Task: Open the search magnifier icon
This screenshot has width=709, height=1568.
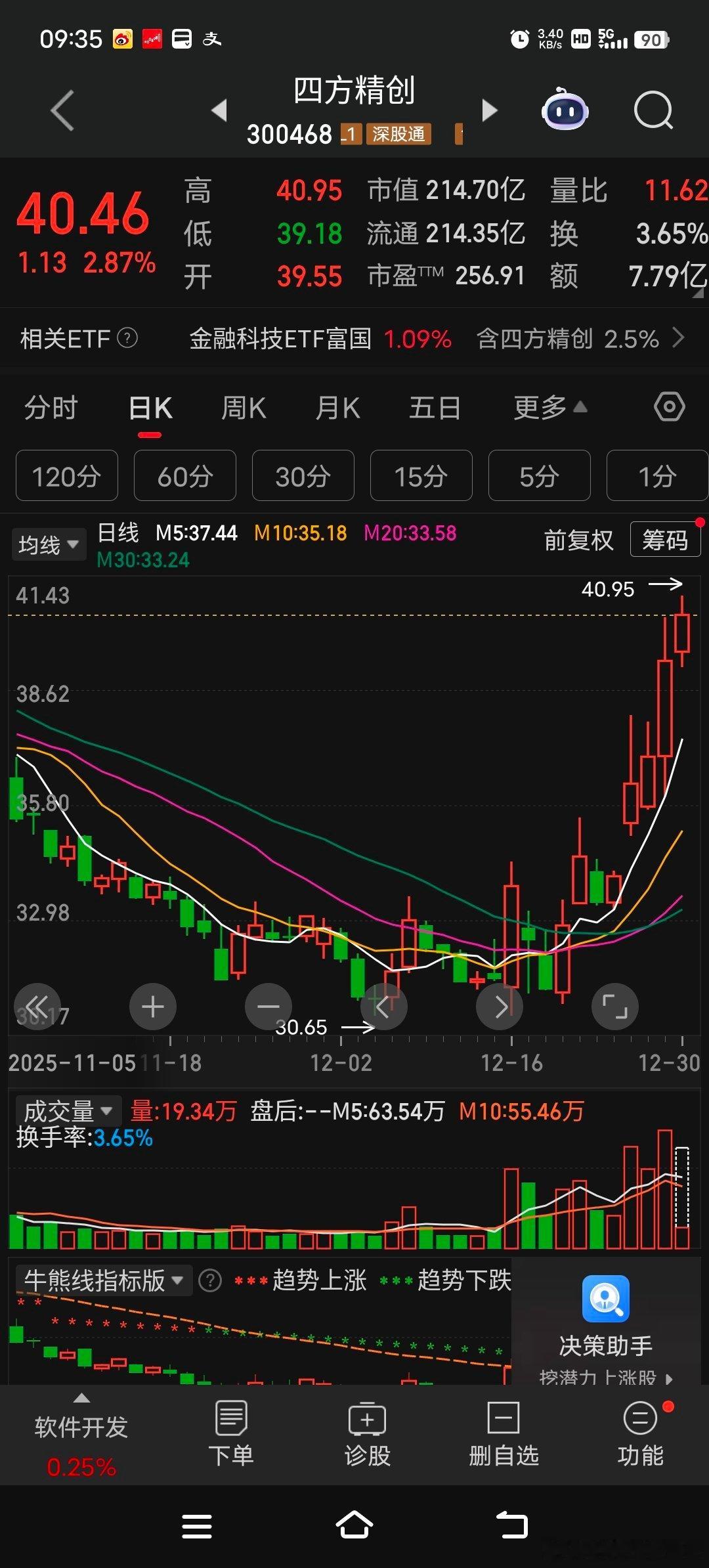Action: tap(653, 110)
